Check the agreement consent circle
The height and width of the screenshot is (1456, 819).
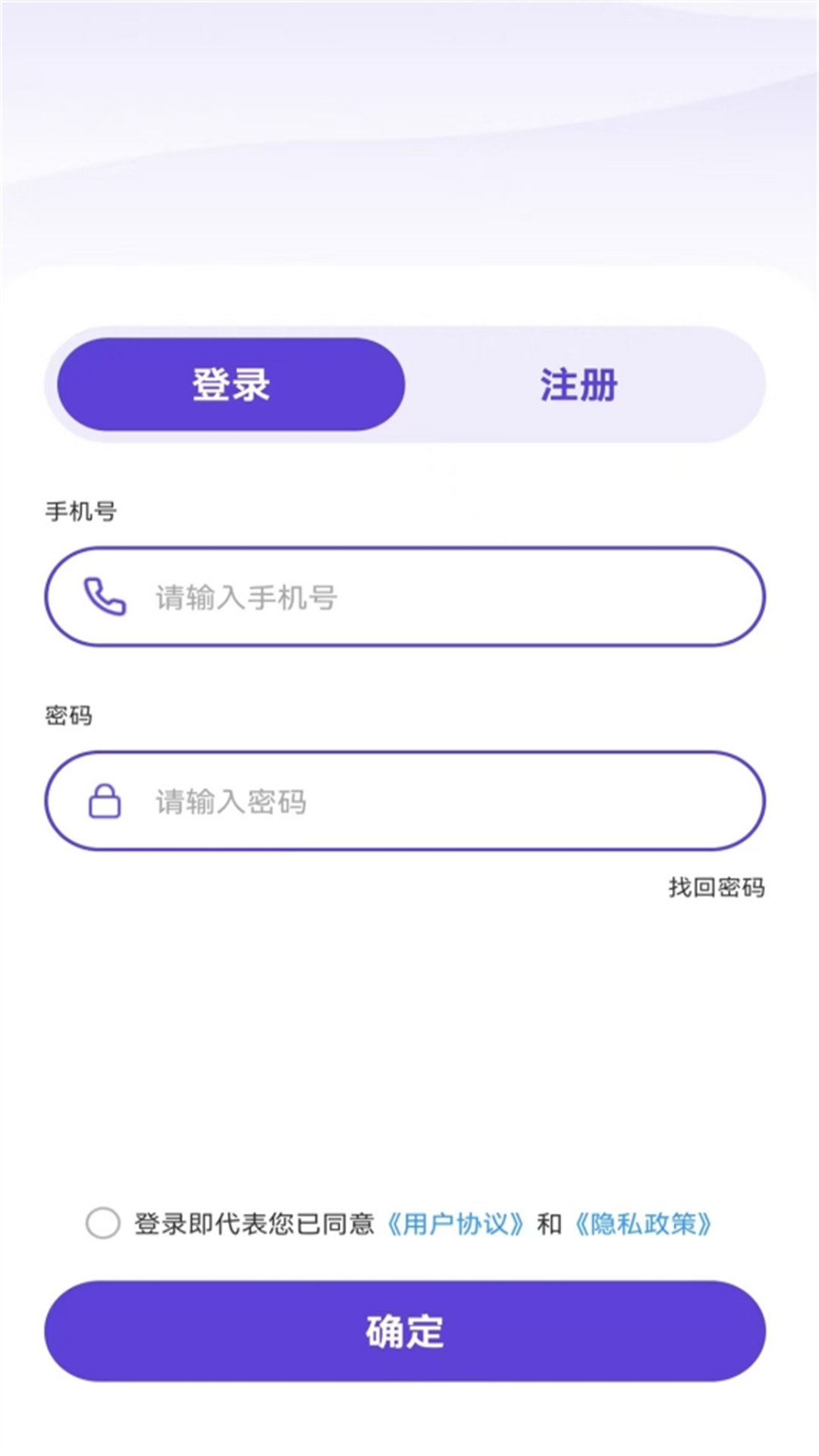(x=103, y=1223)
